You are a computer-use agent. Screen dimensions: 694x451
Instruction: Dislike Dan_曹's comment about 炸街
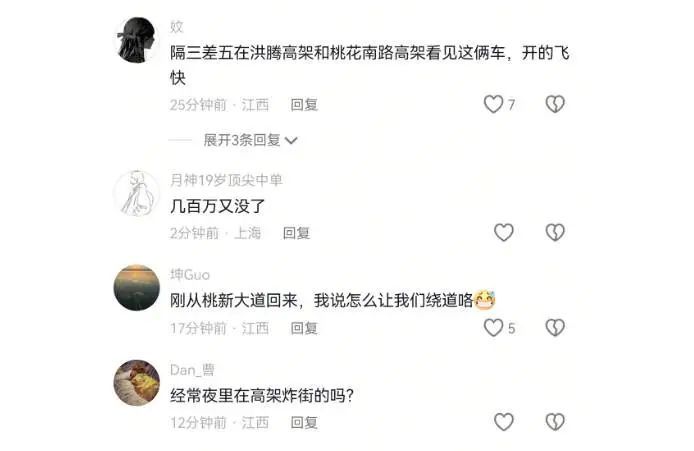pyautogui.click(x=555, y=422)
